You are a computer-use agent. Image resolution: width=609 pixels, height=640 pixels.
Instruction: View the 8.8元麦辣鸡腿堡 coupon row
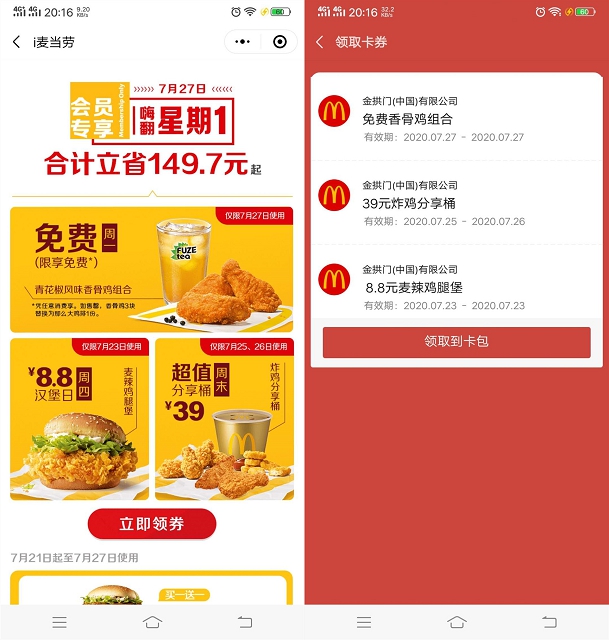(x=456, y=286)
